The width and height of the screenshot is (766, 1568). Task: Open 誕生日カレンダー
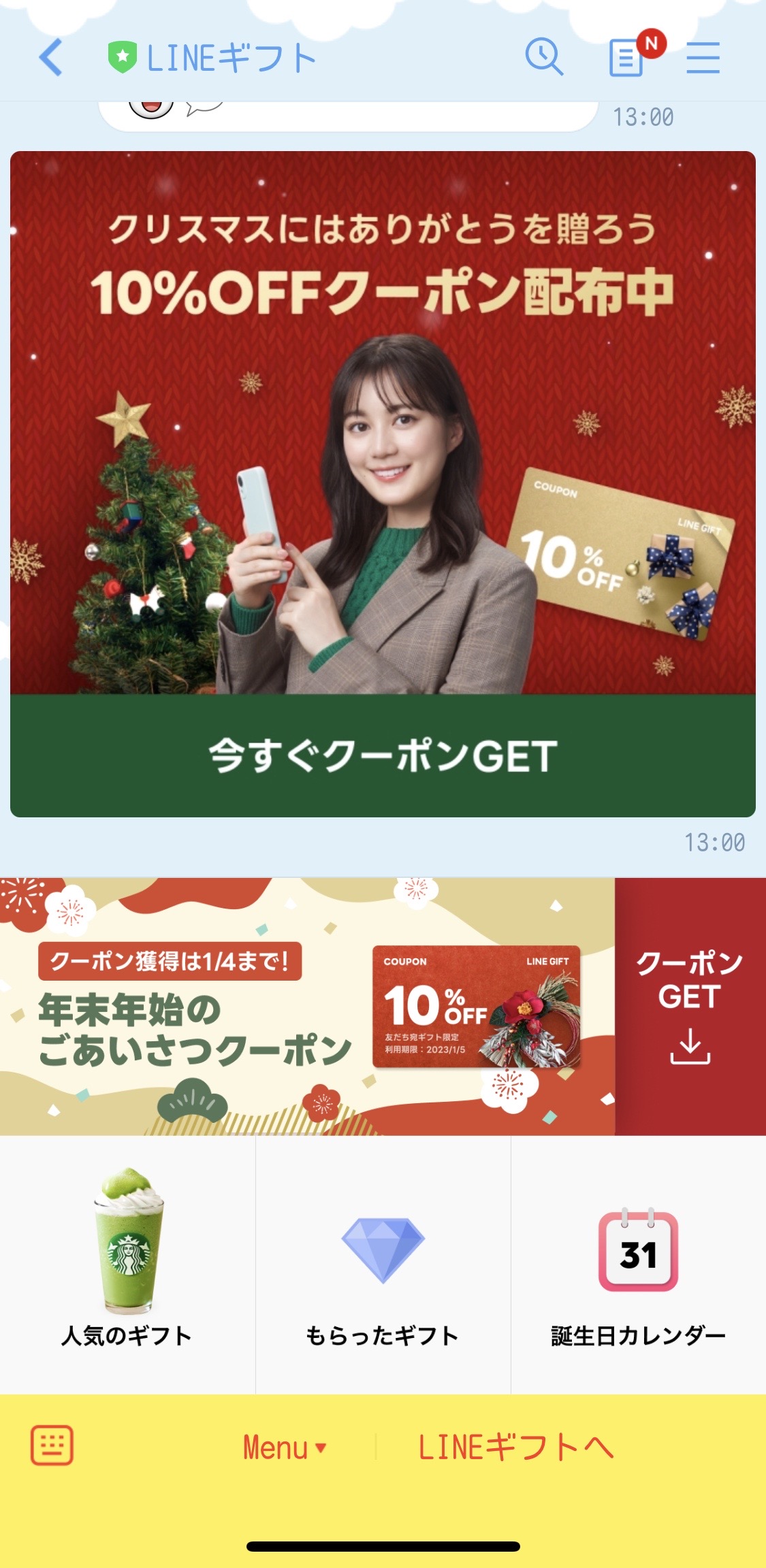point(638,1264)
